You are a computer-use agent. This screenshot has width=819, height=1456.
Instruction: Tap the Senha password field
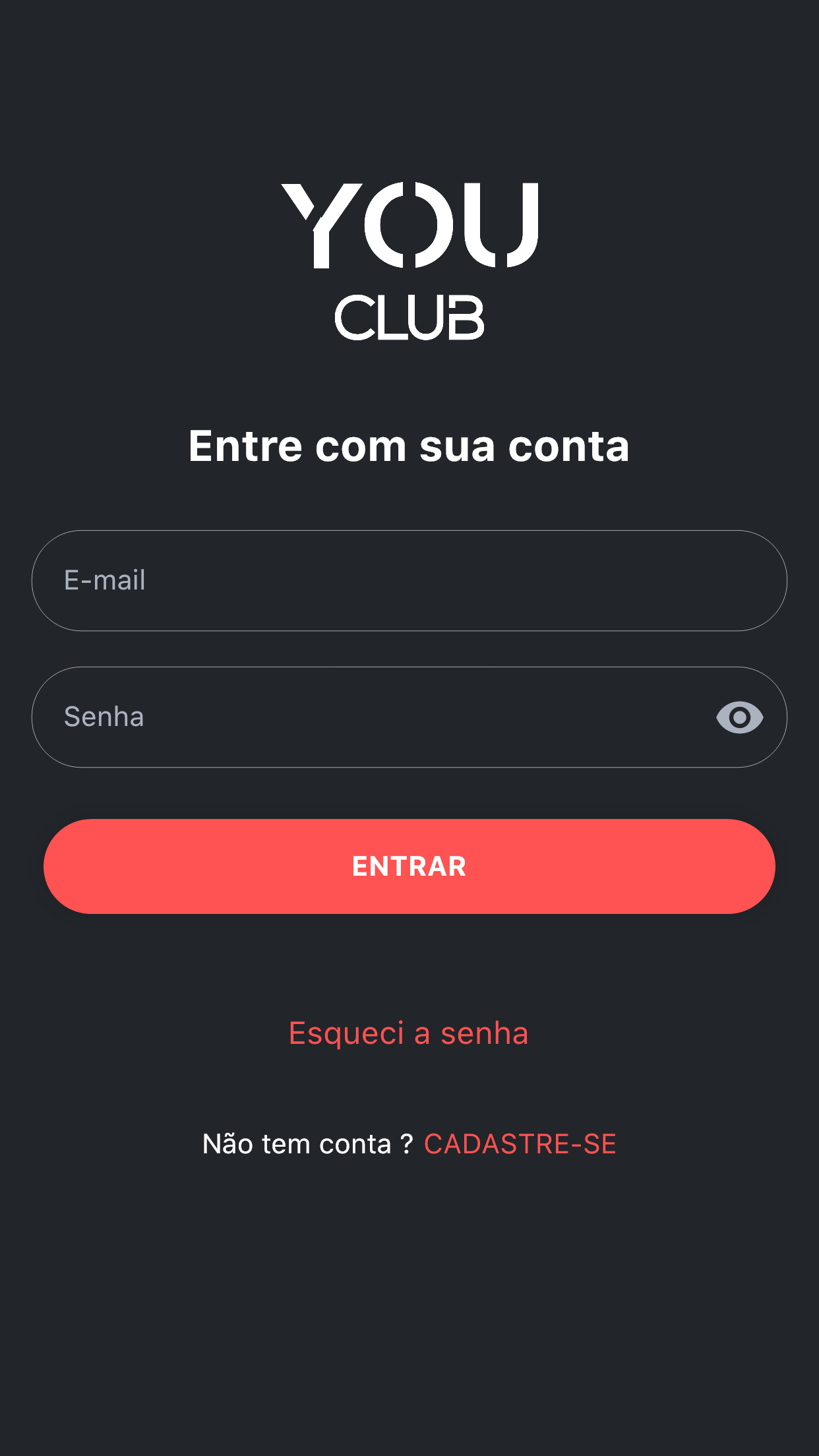pyautogui.click(x=369, y=717)
